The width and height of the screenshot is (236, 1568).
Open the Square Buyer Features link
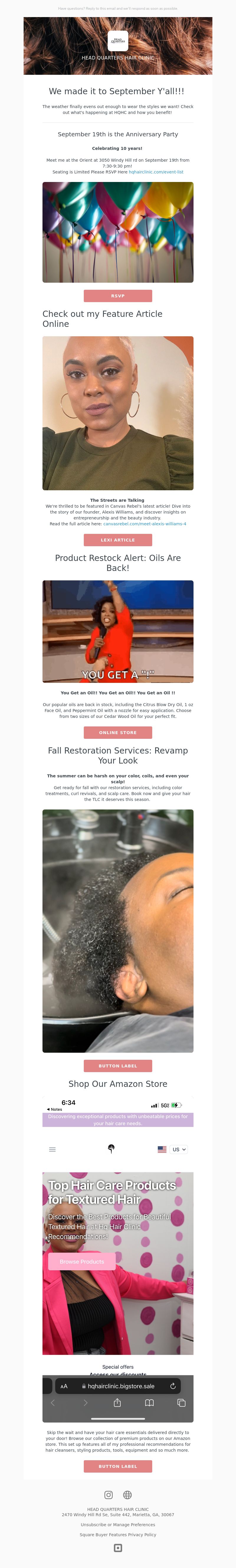pyautogui.click(x=103, y=1534)
